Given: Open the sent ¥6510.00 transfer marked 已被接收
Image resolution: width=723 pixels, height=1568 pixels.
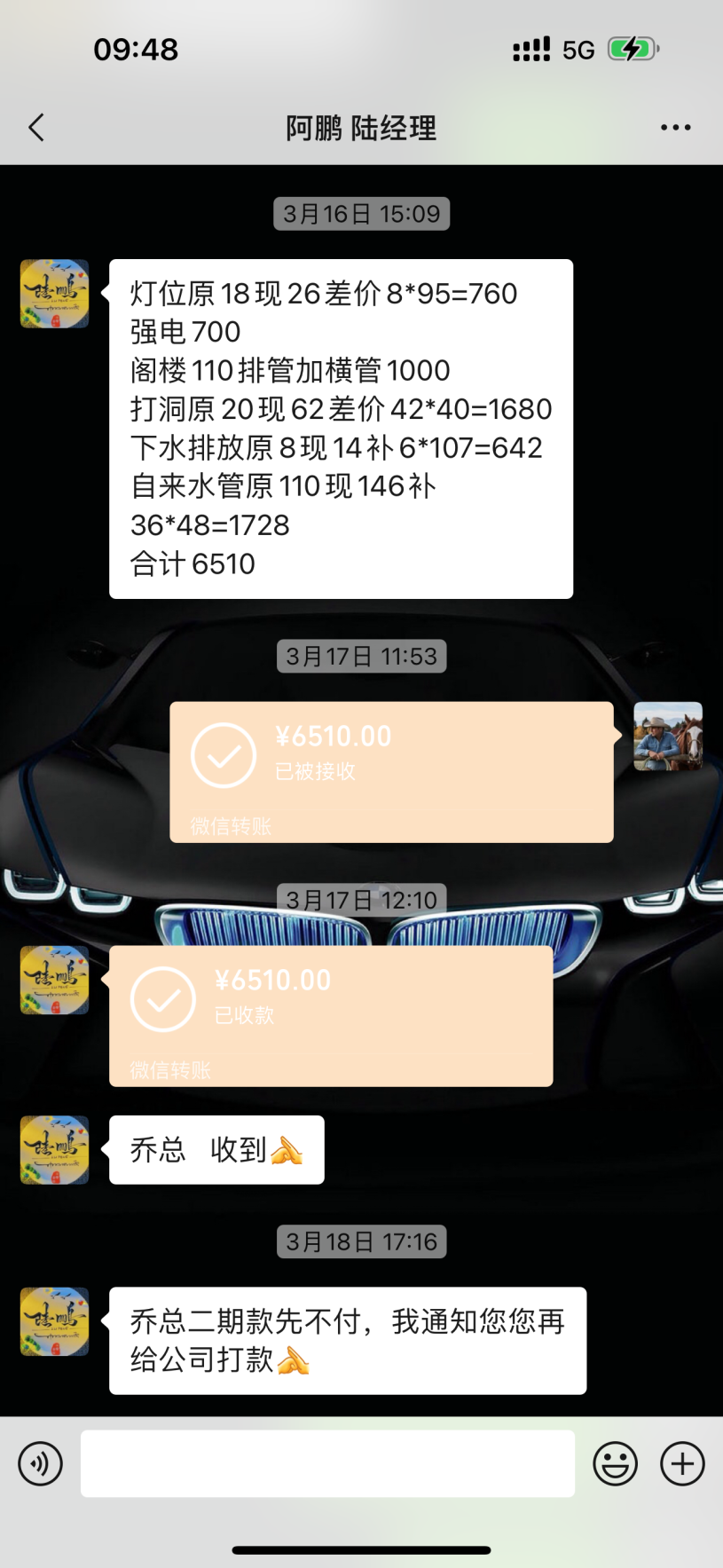Looking at the screenshot, I should (x=391, y=770).
